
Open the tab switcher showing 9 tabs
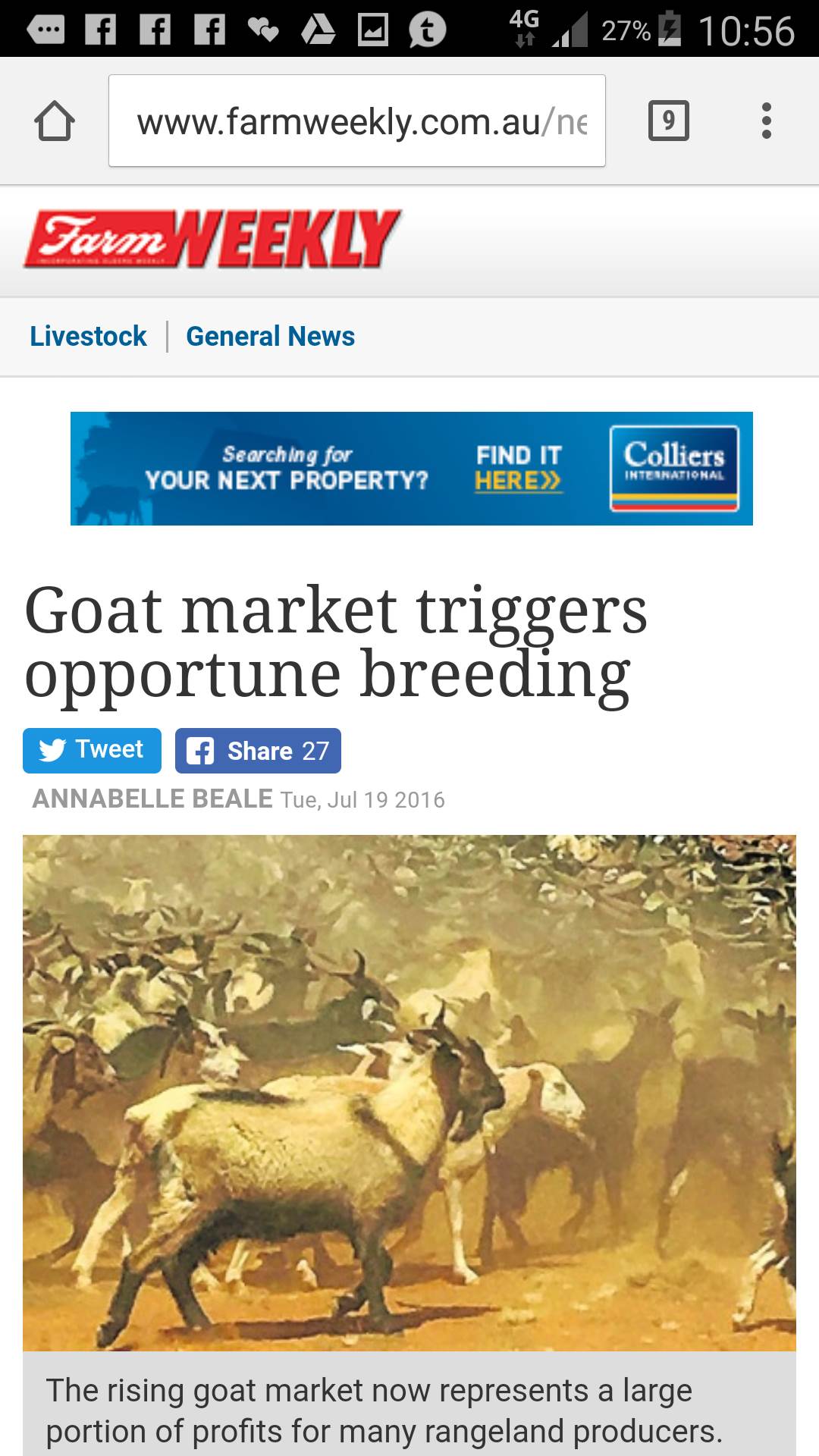click(x=668, y=121)
